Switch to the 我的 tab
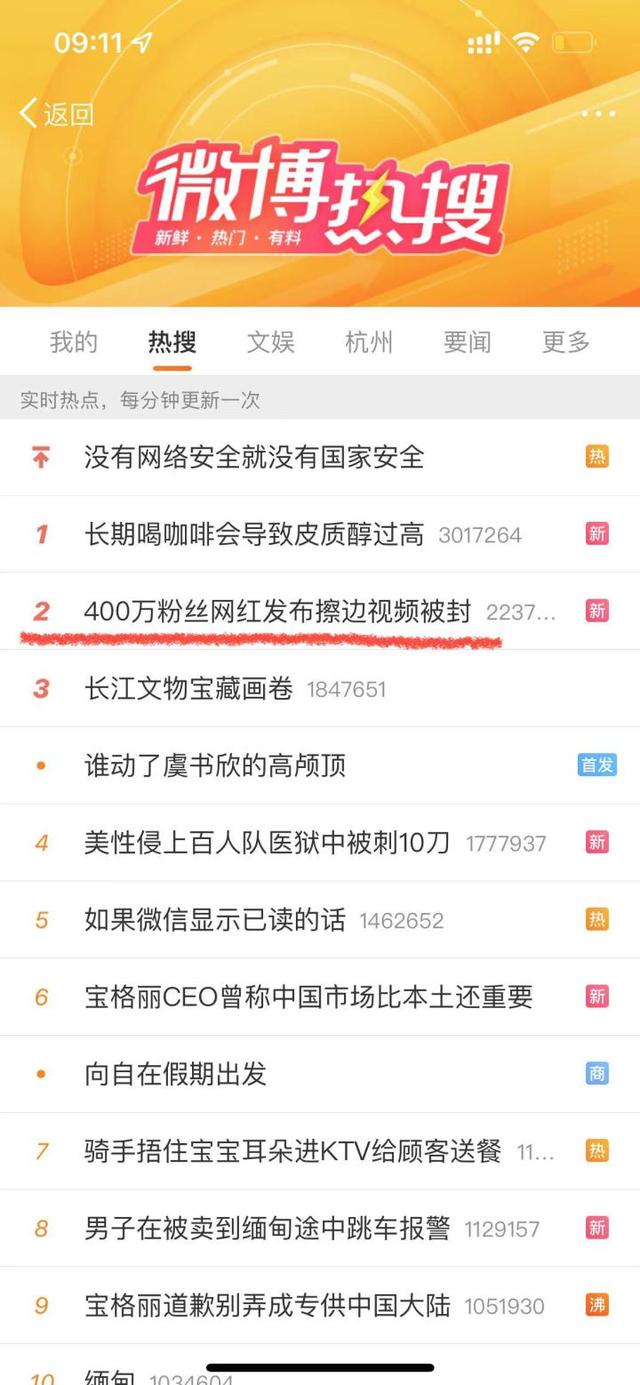The image size is (640, 1385). coord(74,342)
